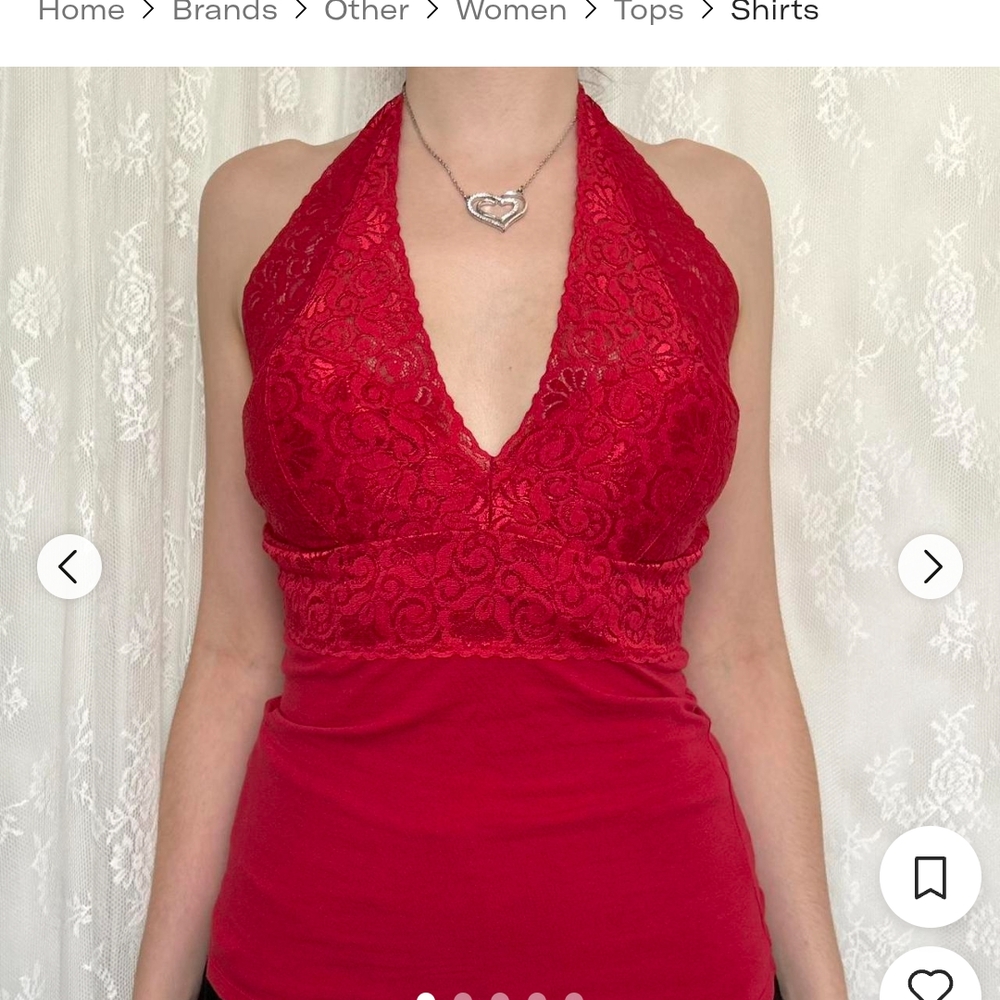The width and height of the screenshot is (1000, 1000).
Task: Navigate to the Women breadcrumb
Action: click(x=510, y=12)
